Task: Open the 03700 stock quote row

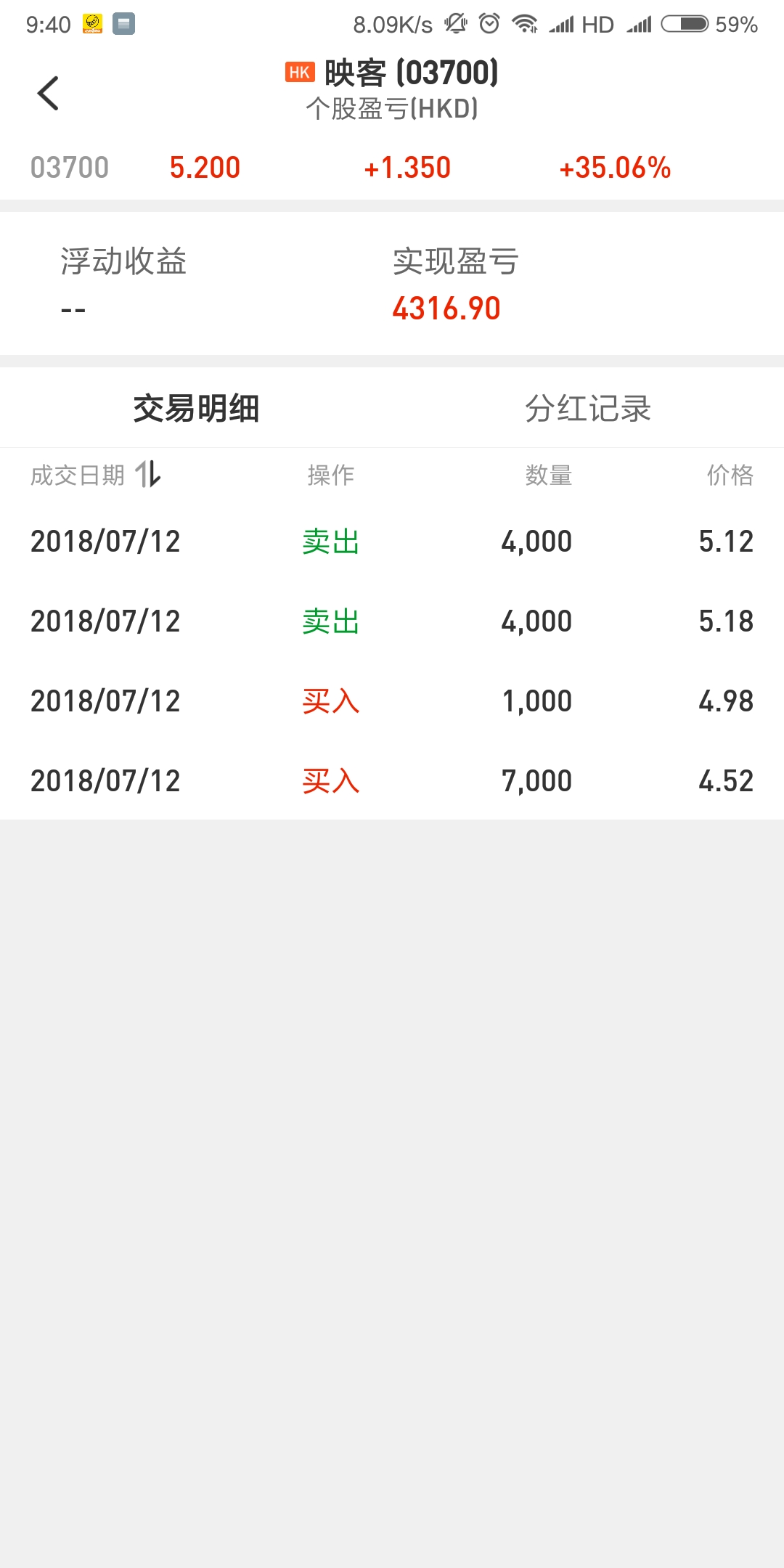Action: click(x=392, y=168)
